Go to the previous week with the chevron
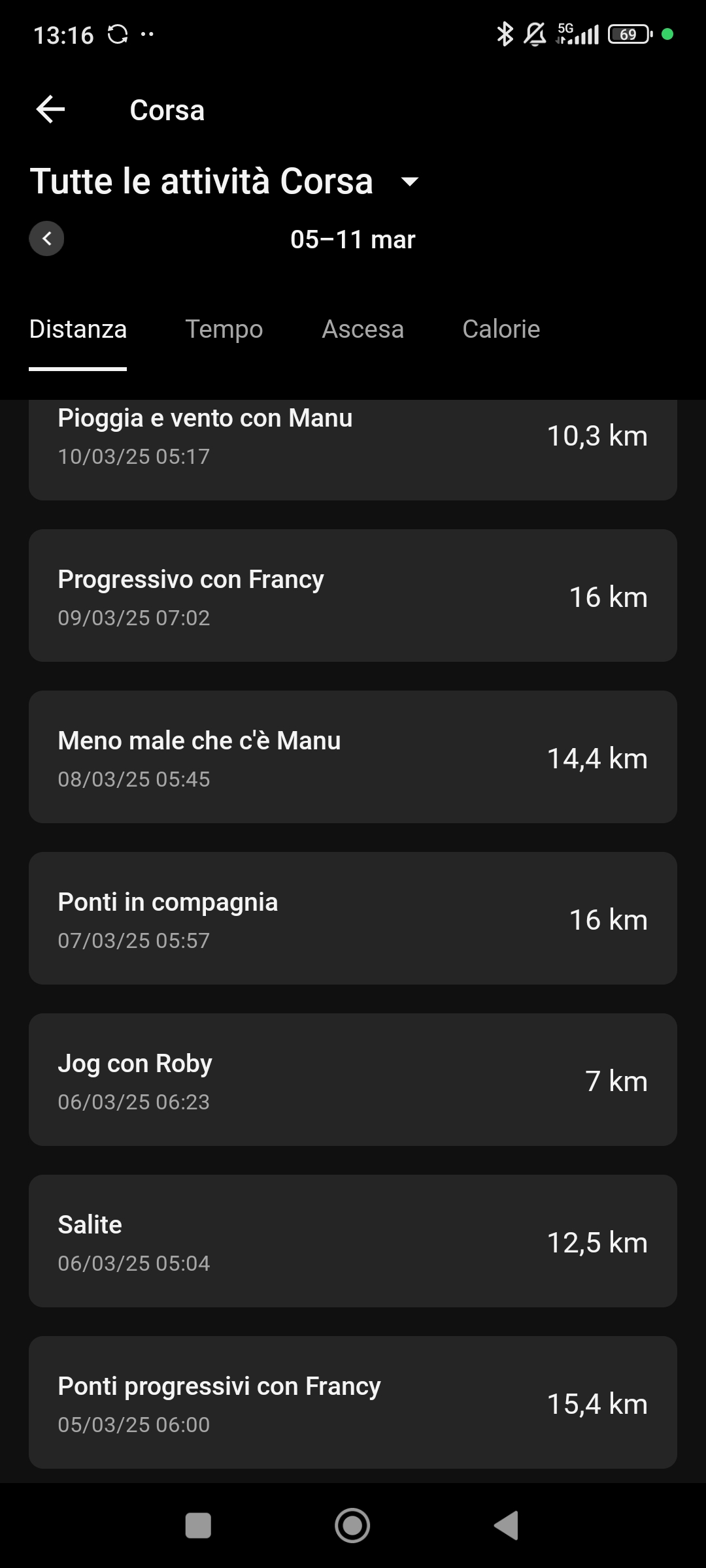Viewport: 706px width, 1568px height. [x=46, y=238]
